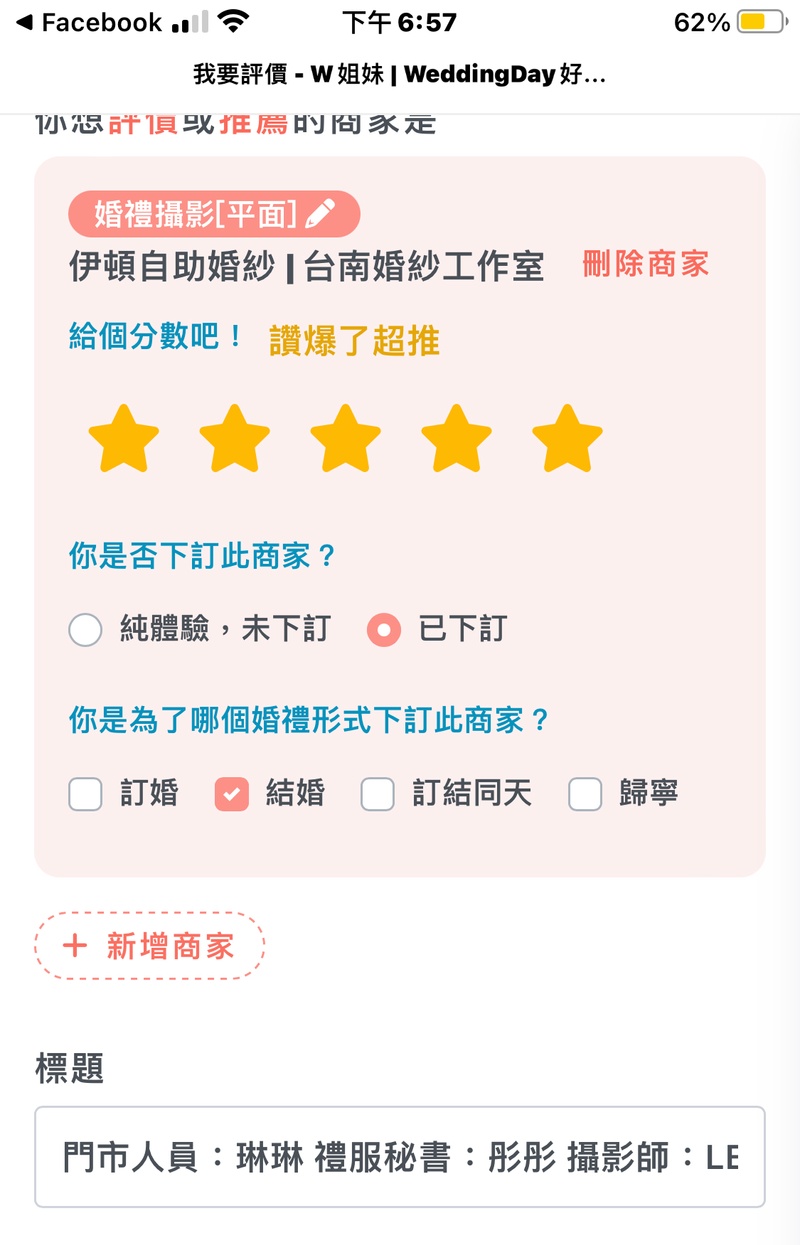Rate two stars

click(235, 438)
